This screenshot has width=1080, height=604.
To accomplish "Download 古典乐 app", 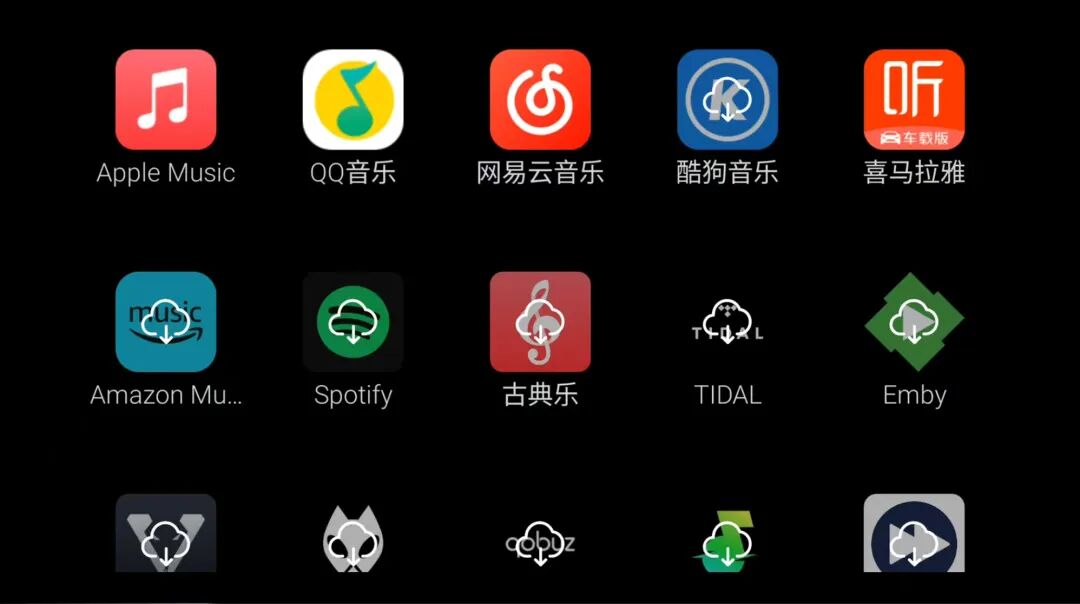I will (540, 322).
